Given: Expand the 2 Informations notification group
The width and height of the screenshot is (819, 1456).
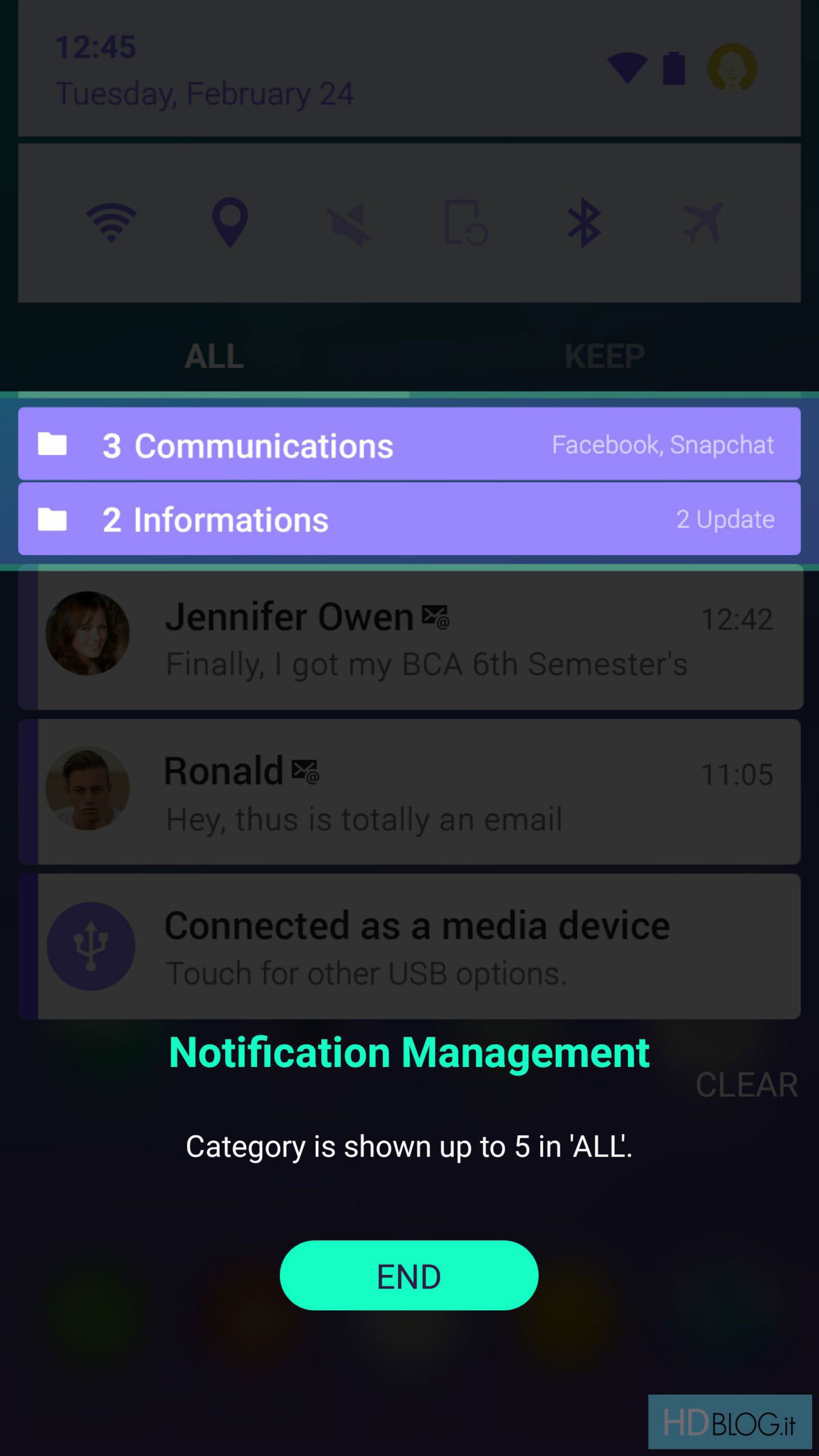Looking at the screenshot, I should point(409,520).
